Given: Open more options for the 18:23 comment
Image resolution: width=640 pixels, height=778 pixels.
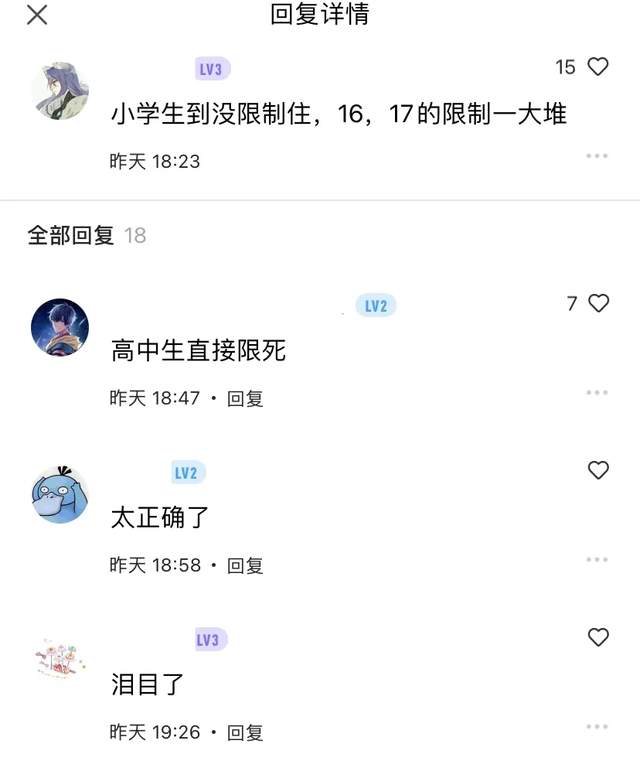Looking at the screenshot, I should coord(597,156).
